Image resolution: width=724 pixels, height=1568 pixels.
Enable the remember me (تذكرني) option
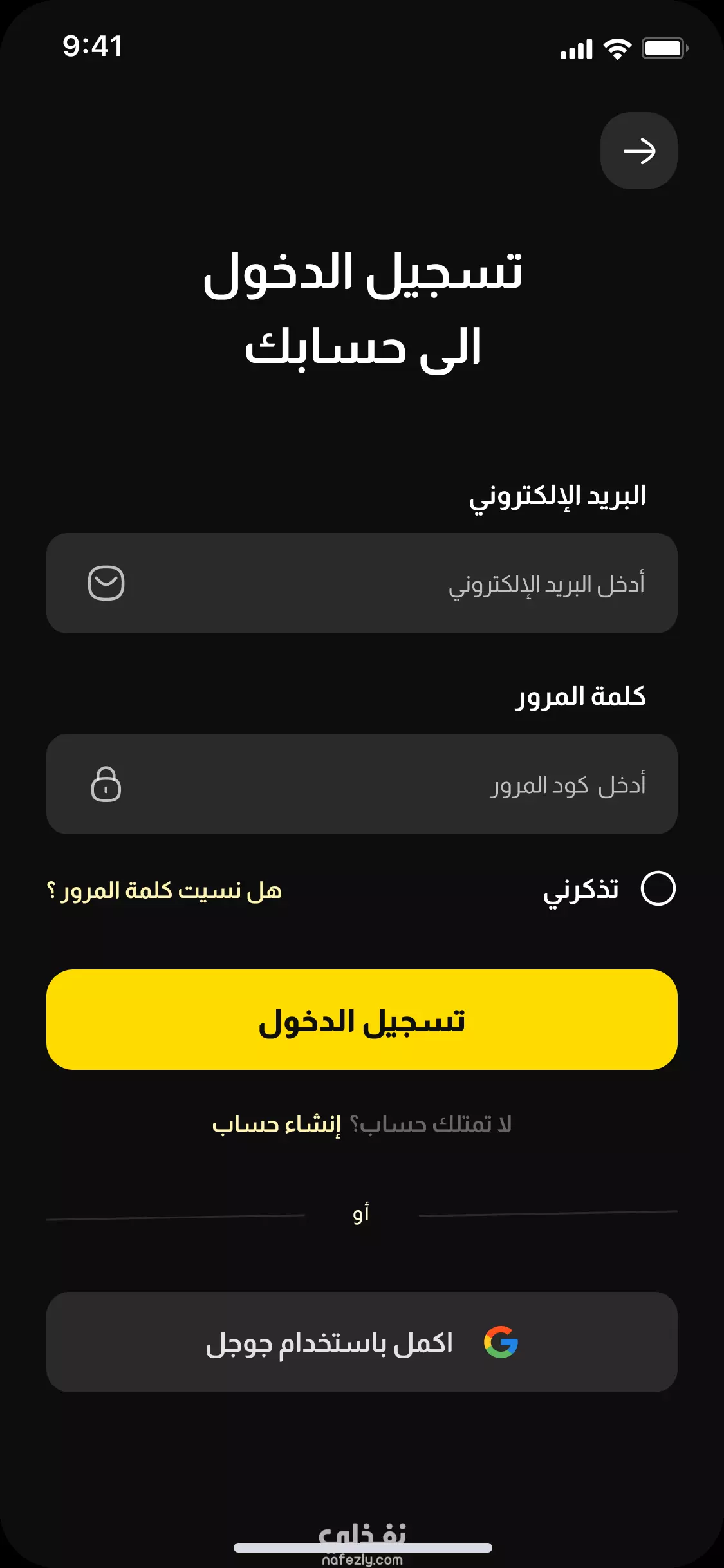point(658,888)
